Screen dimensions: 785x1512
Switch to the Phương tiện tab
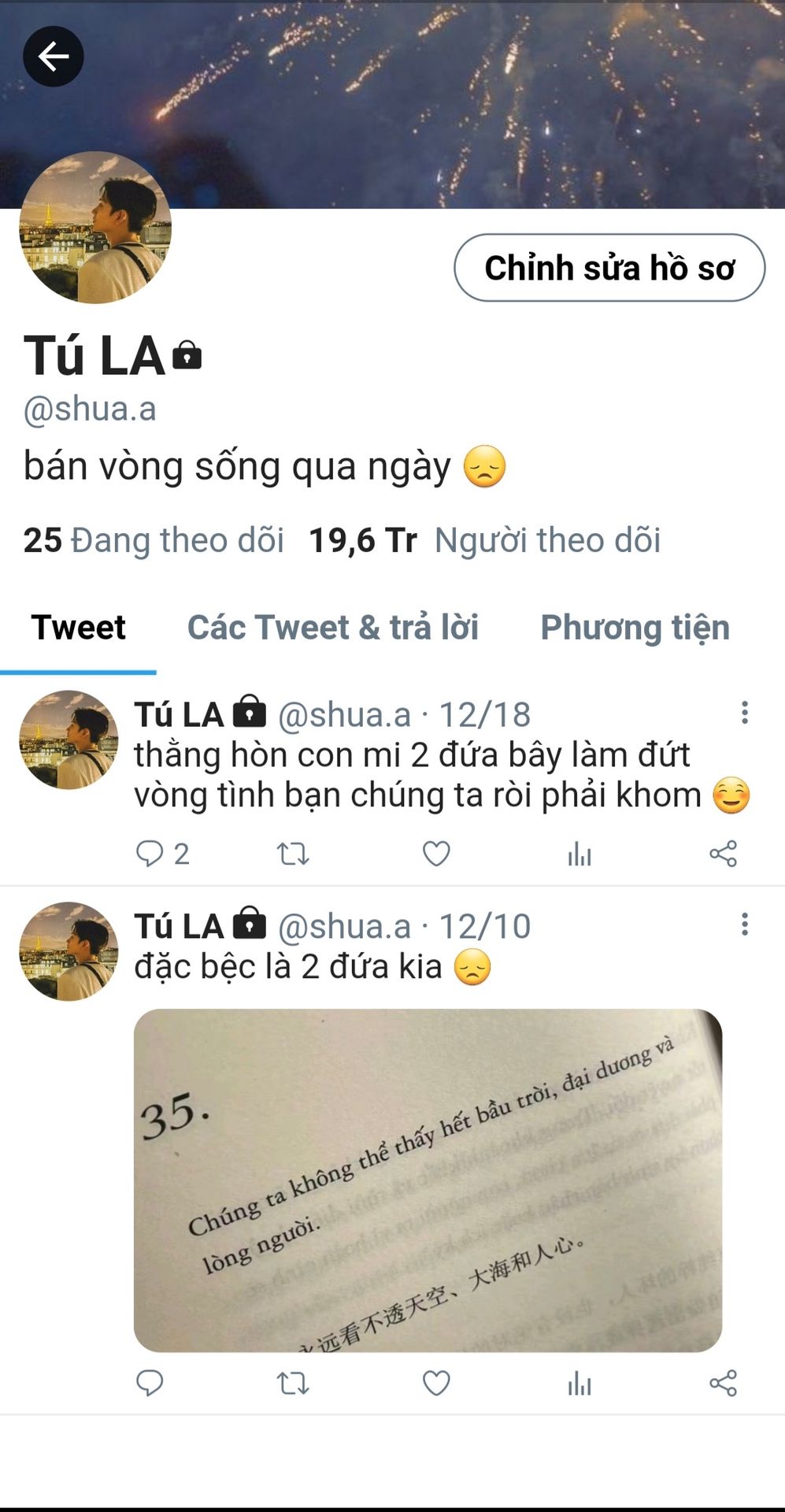click(x=635, y=628)
